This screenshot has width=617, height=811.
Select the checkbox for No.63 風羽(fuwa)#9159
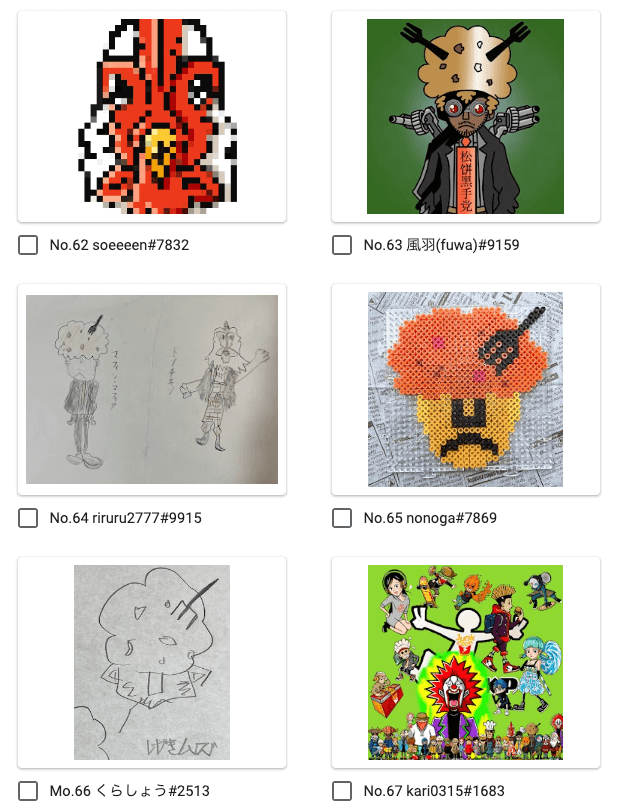click(x=342, y=245)
